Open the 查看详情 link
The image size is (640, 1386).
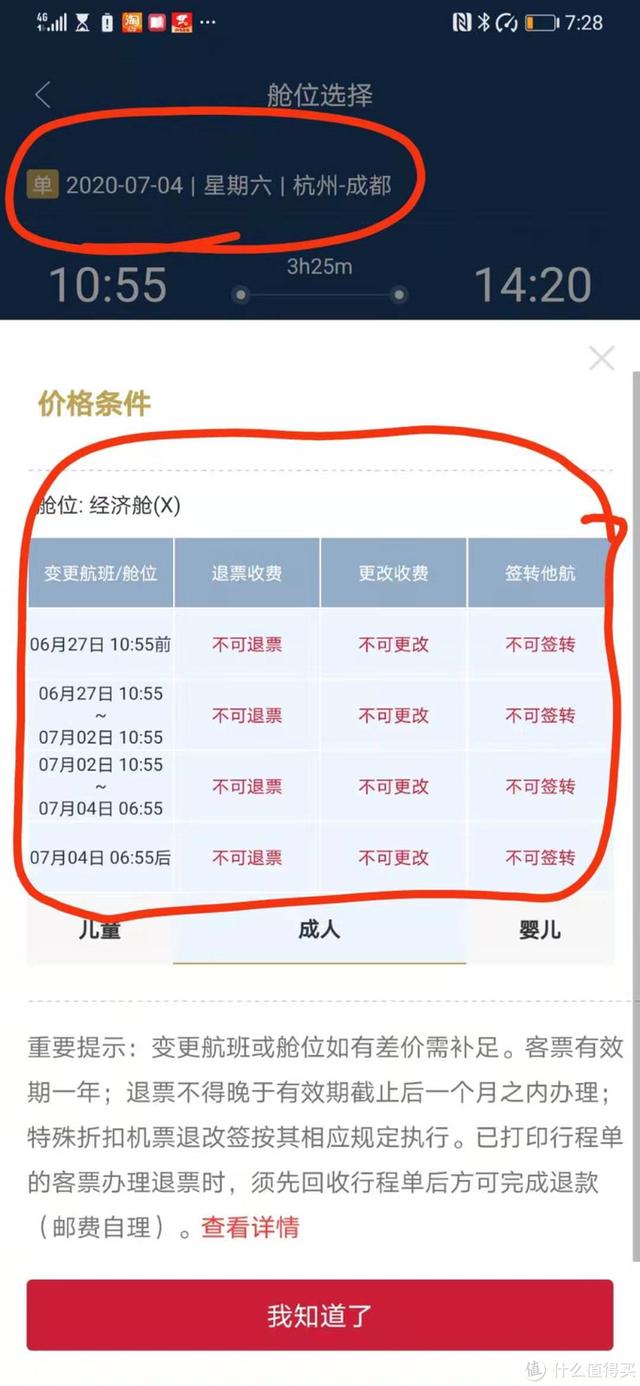click(250, 1227)
